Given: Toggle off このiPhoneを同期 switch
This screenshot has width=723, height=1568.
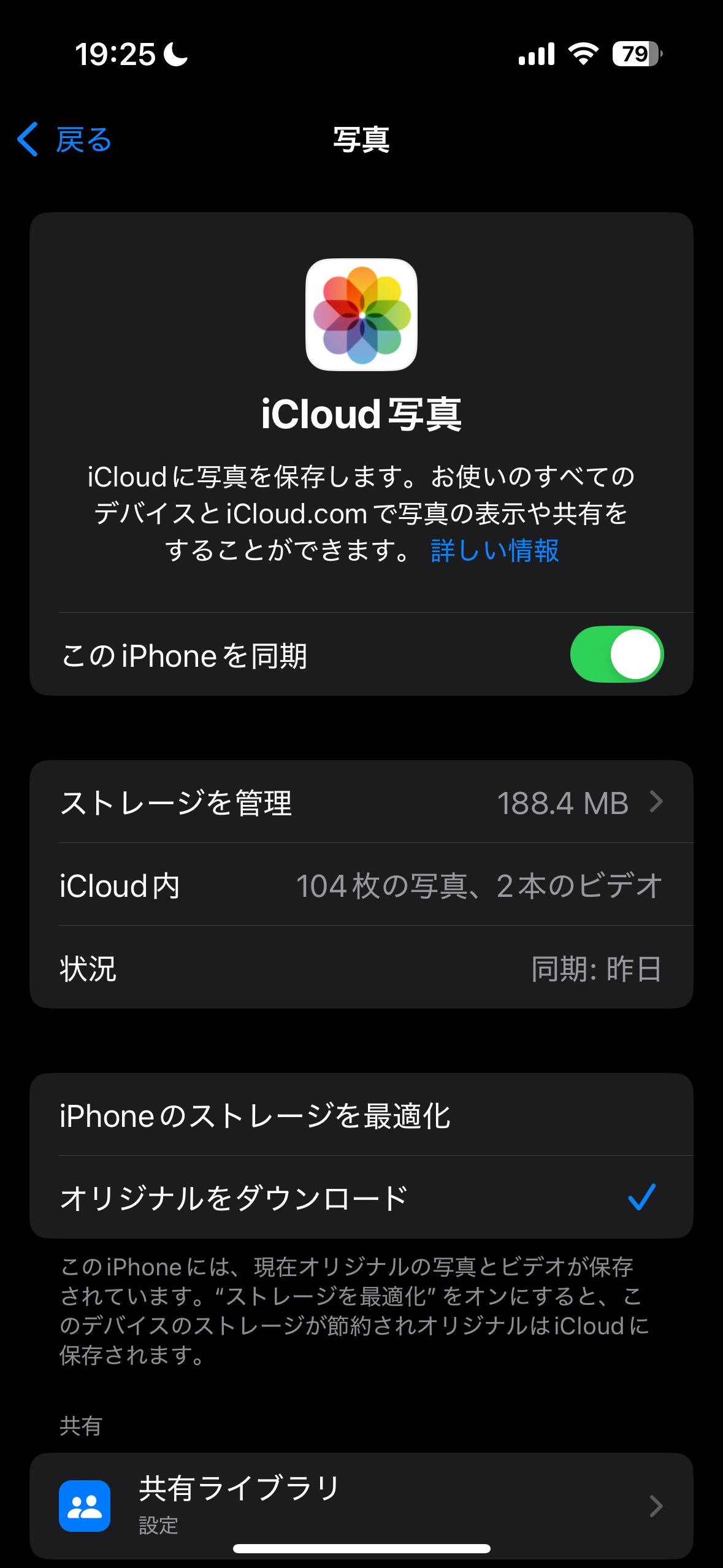Looking at the screenshot, I should click(x=616, y=655).
